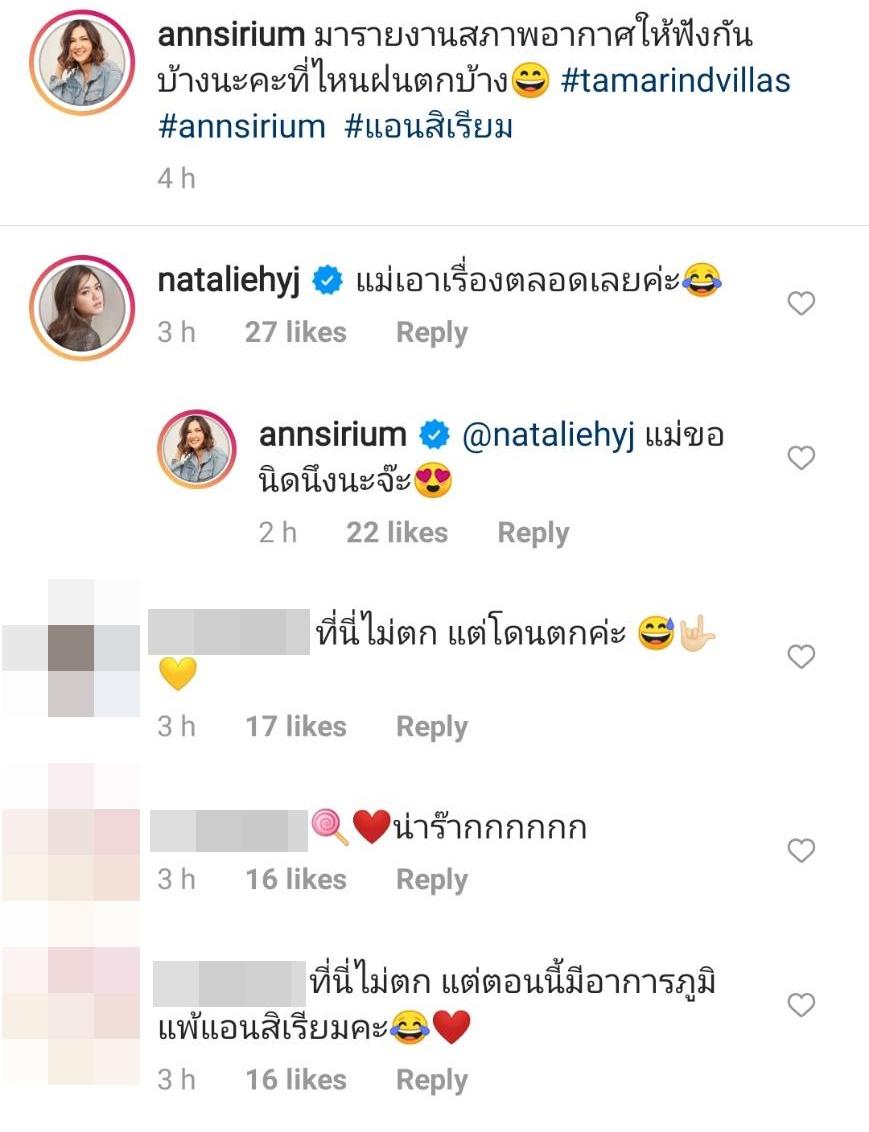Like the comment with 17 likes
869x1132 pixels.
point(801,656)
